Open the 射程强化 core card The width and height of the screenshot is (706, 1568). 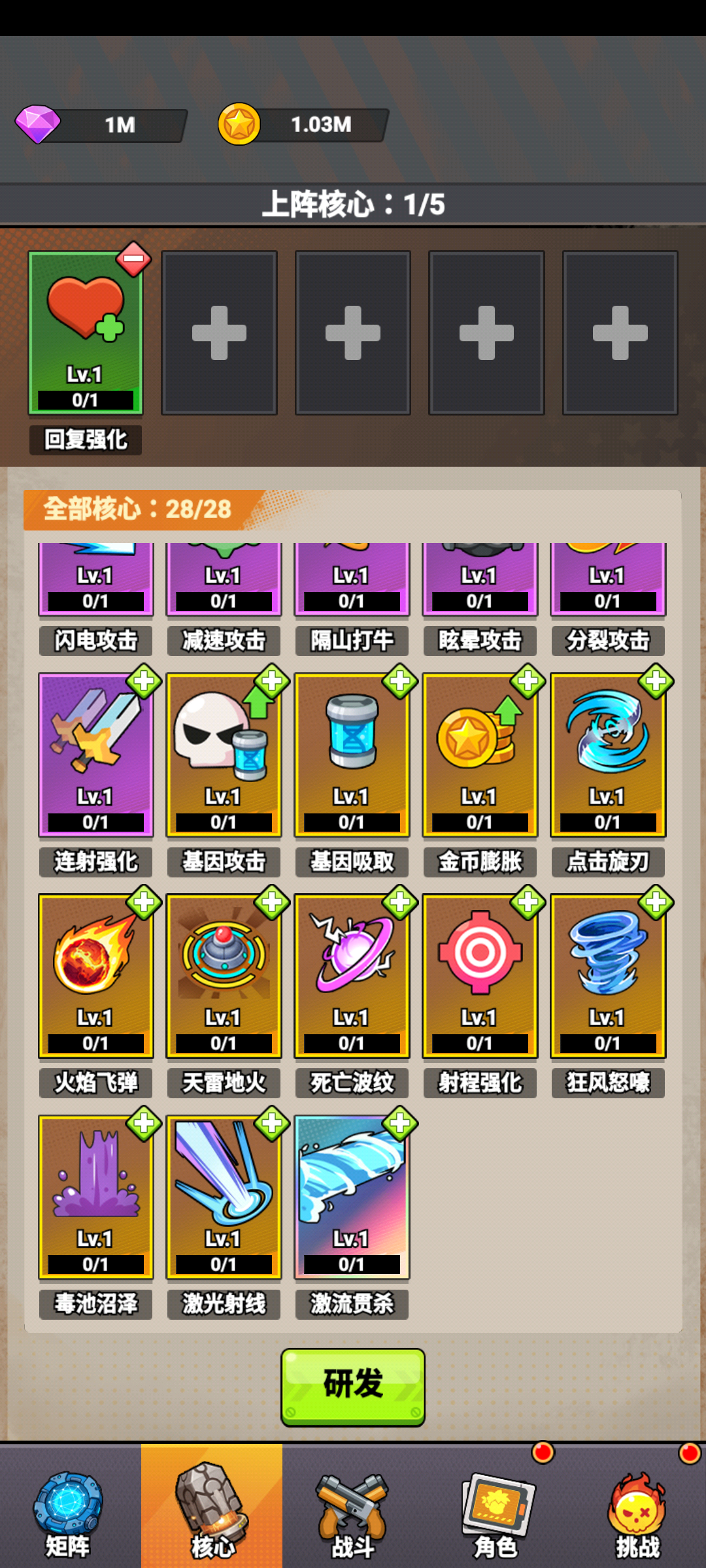pyautogui.click(x=480, y=975)
